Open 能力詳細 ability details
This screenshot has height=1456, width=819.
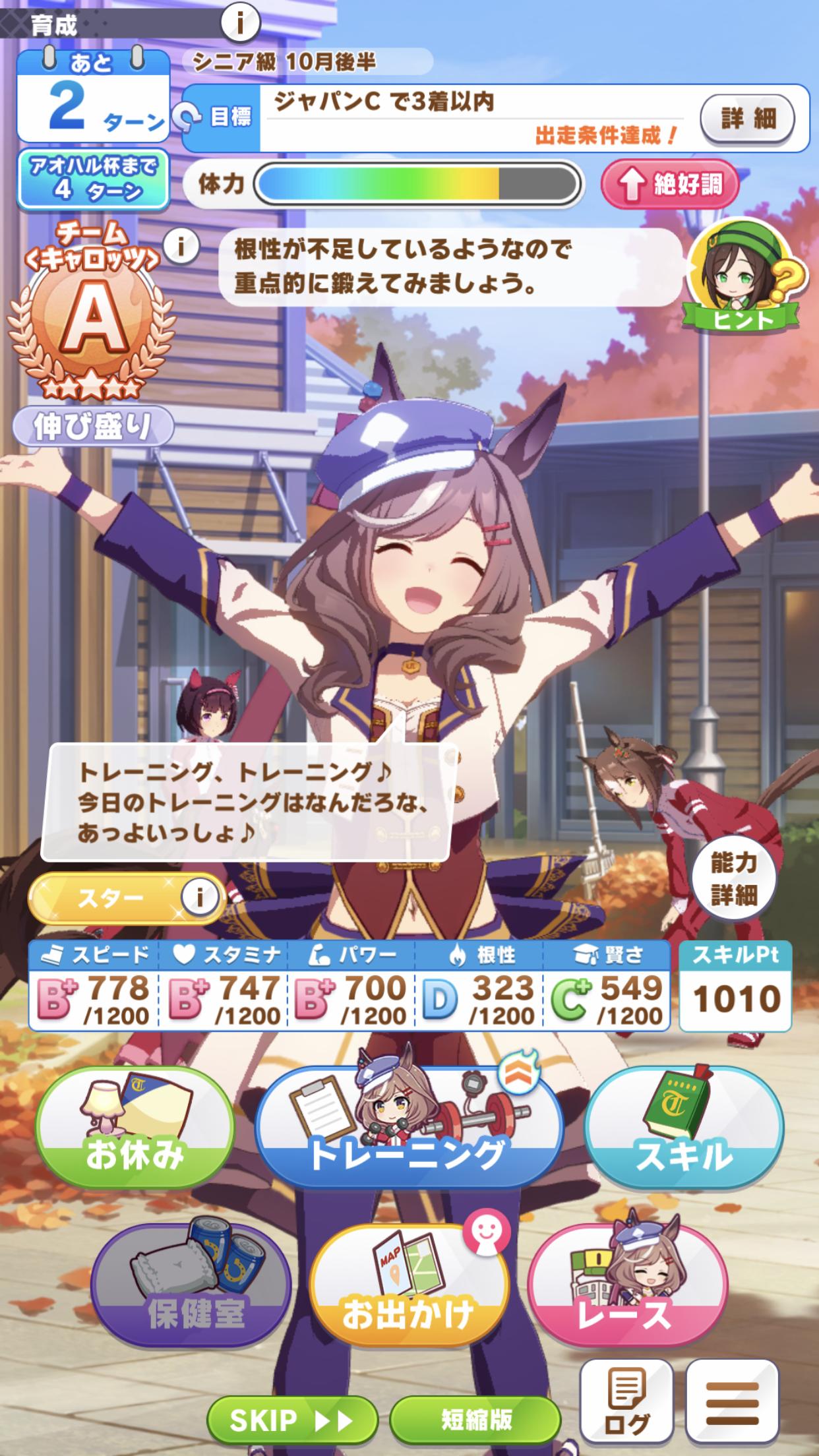point(733,879)
